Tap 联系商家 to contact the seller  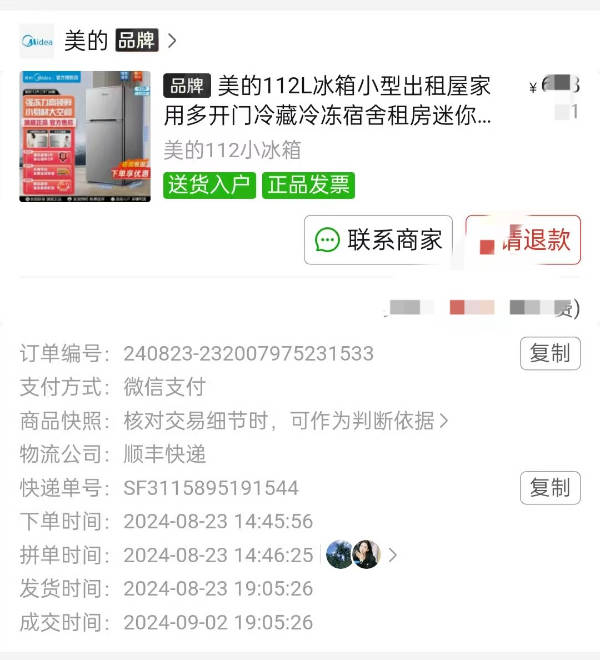378,240
